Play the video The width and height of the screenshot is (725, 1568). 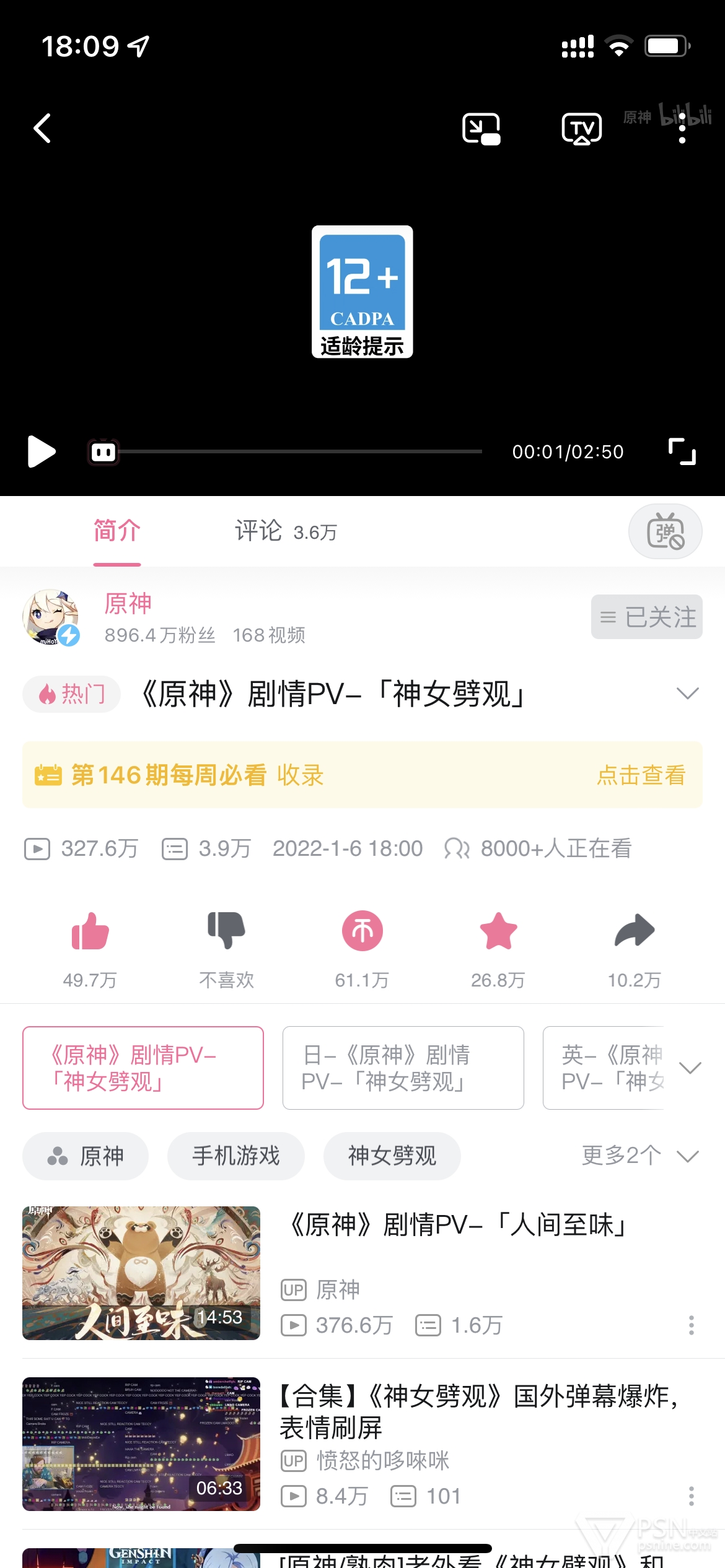point(42,451)
